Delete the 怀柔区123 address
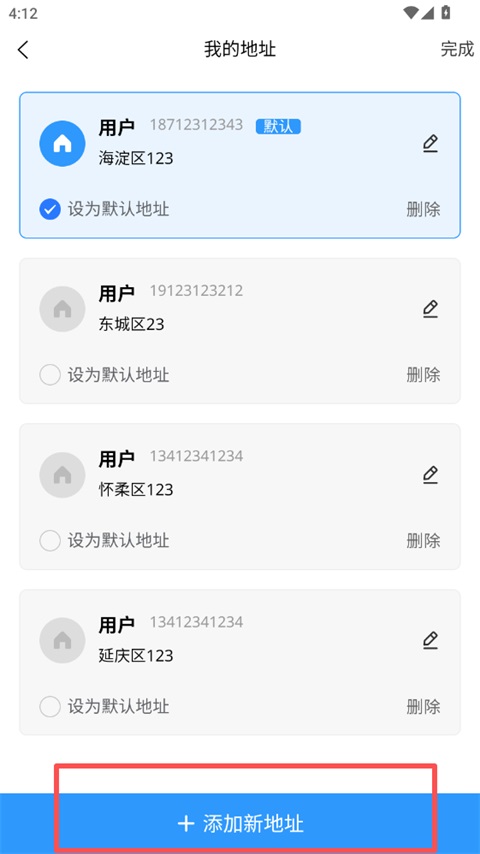Viewport: 480px width, 854px height. click(423, 541)
